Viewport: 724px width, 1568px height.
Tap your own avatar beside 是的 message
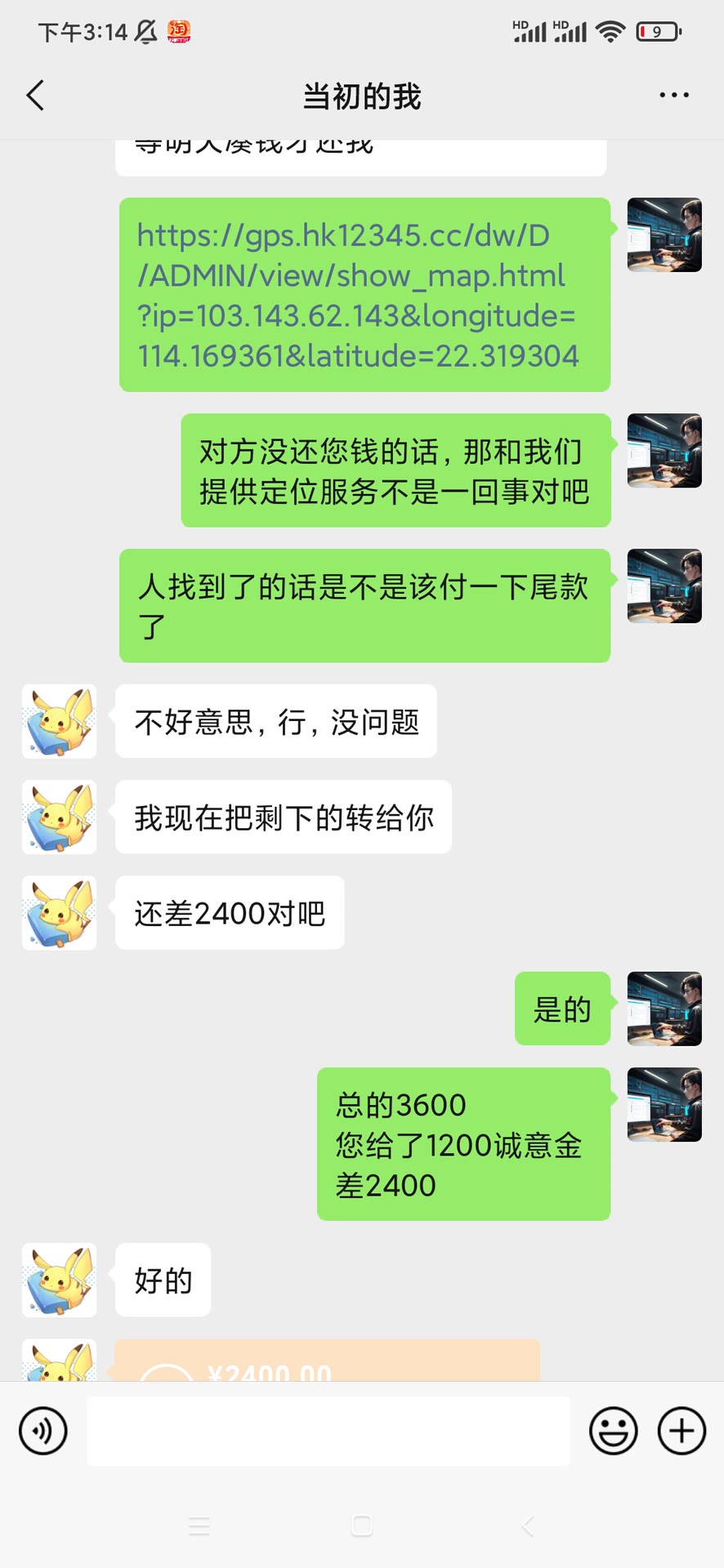664,1009
